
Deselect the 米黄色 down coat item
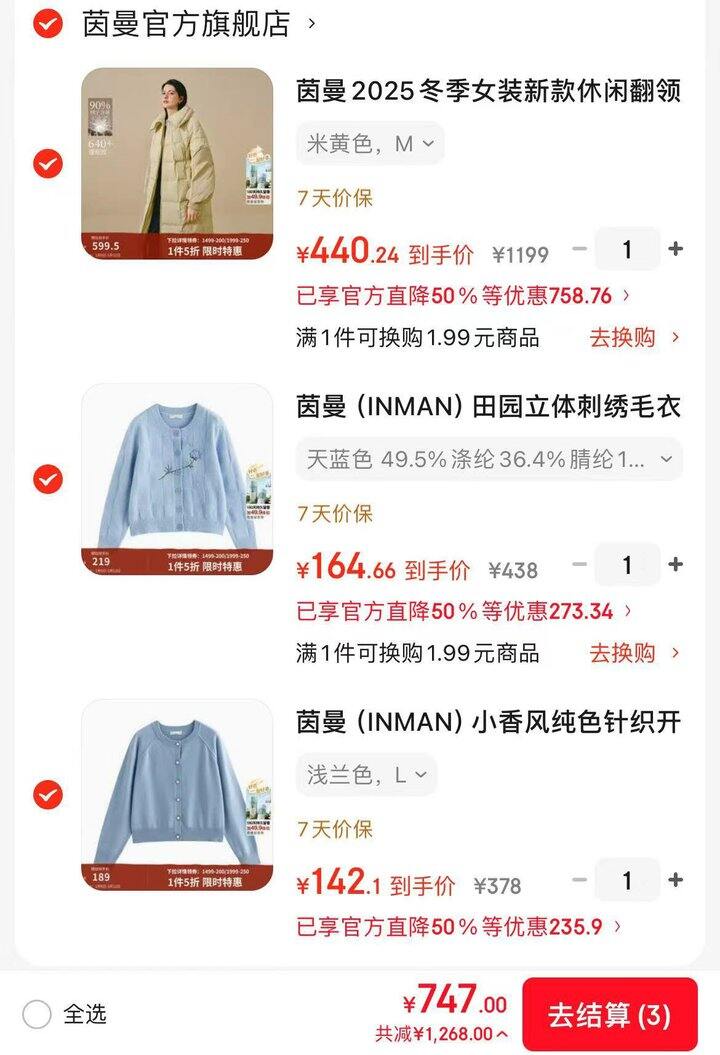click(x=47, y=163)
